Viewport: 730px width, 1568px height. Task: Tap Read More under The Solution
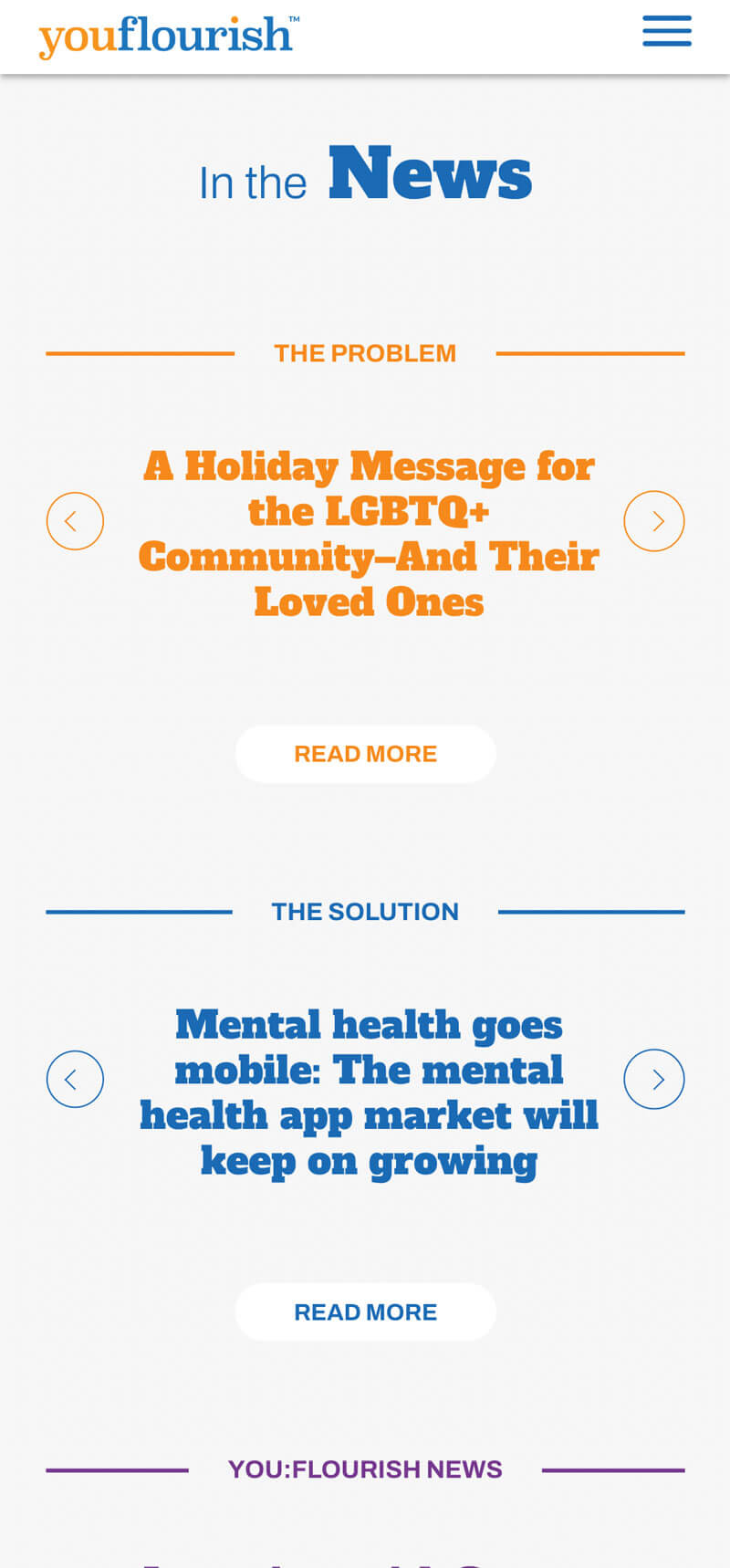coord(365,1312)
